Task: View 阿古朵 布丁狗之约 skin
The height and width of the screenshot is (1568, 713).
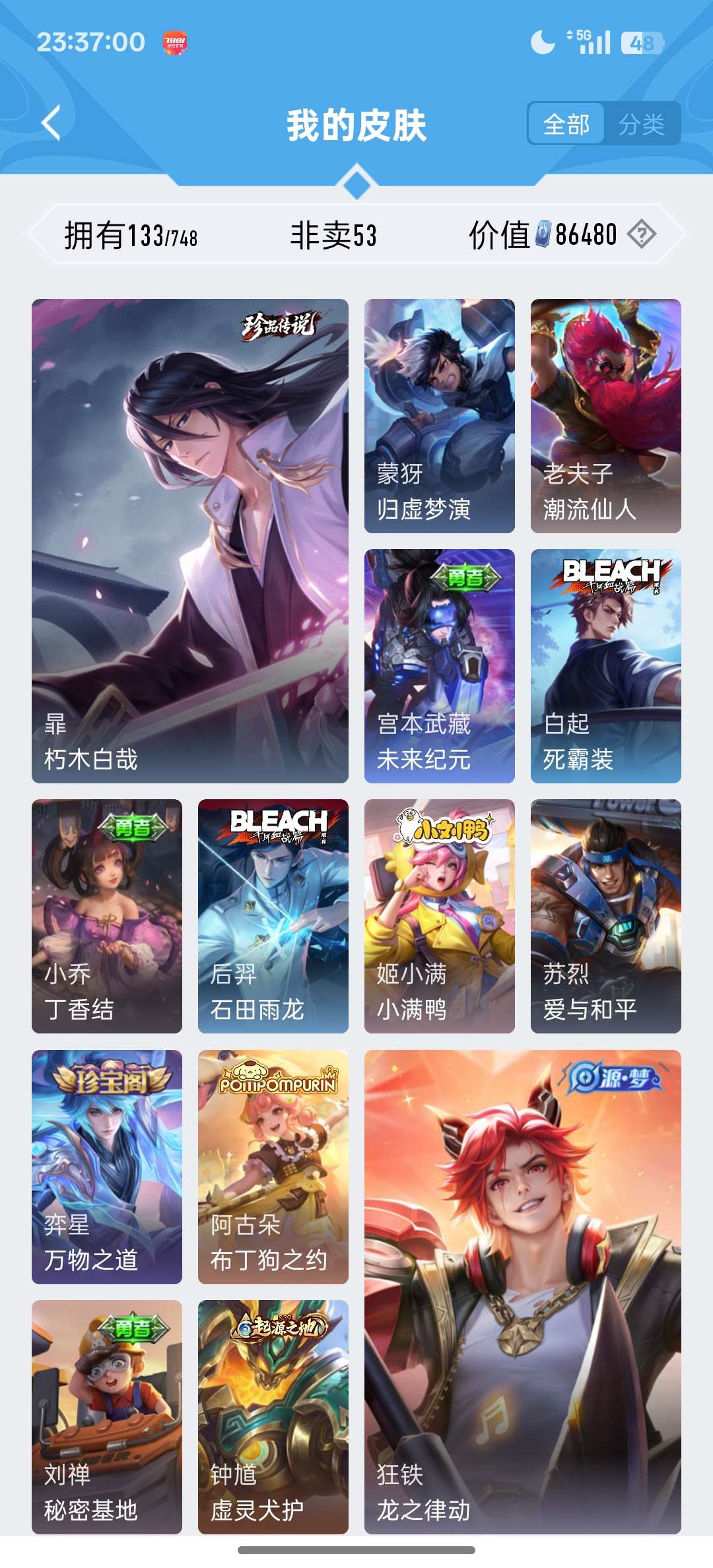Action: click(x=273, y=1167)
